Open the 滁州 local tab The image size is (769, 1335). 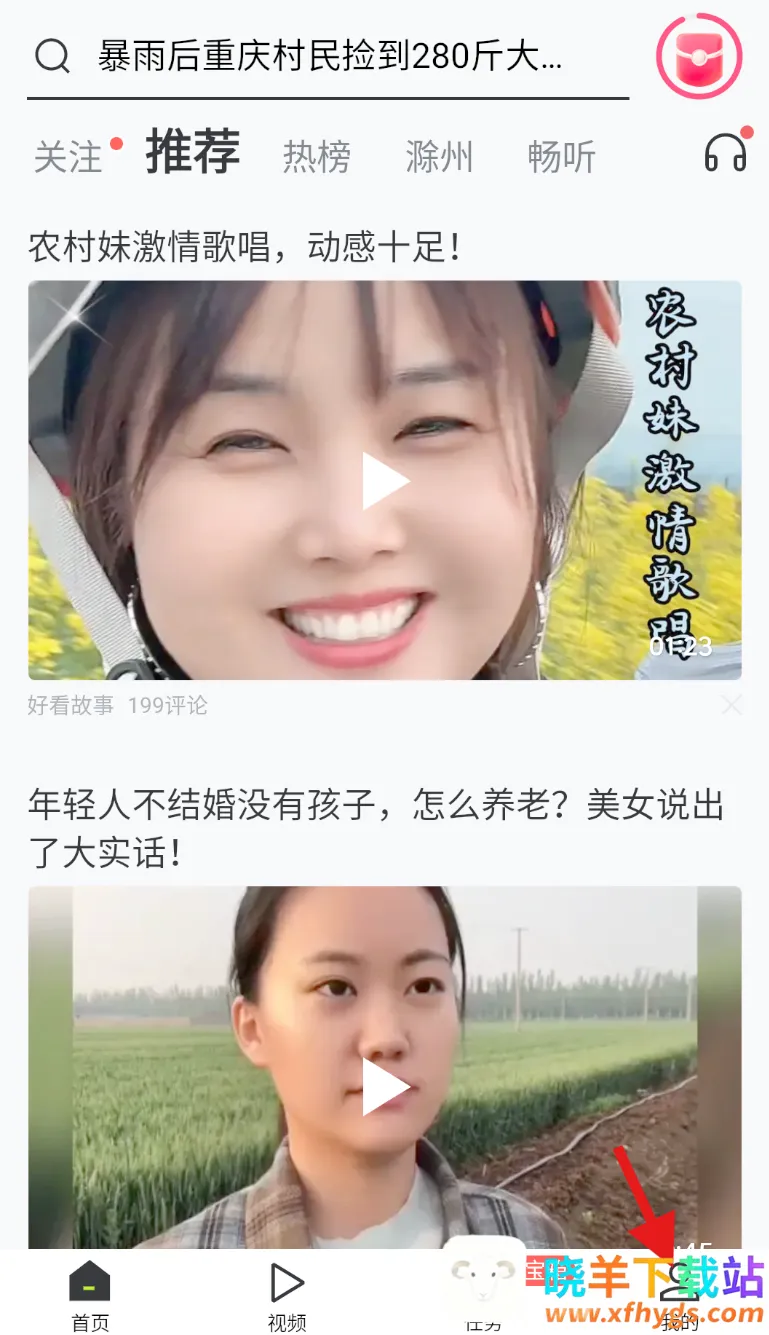[x=439, y=157]
